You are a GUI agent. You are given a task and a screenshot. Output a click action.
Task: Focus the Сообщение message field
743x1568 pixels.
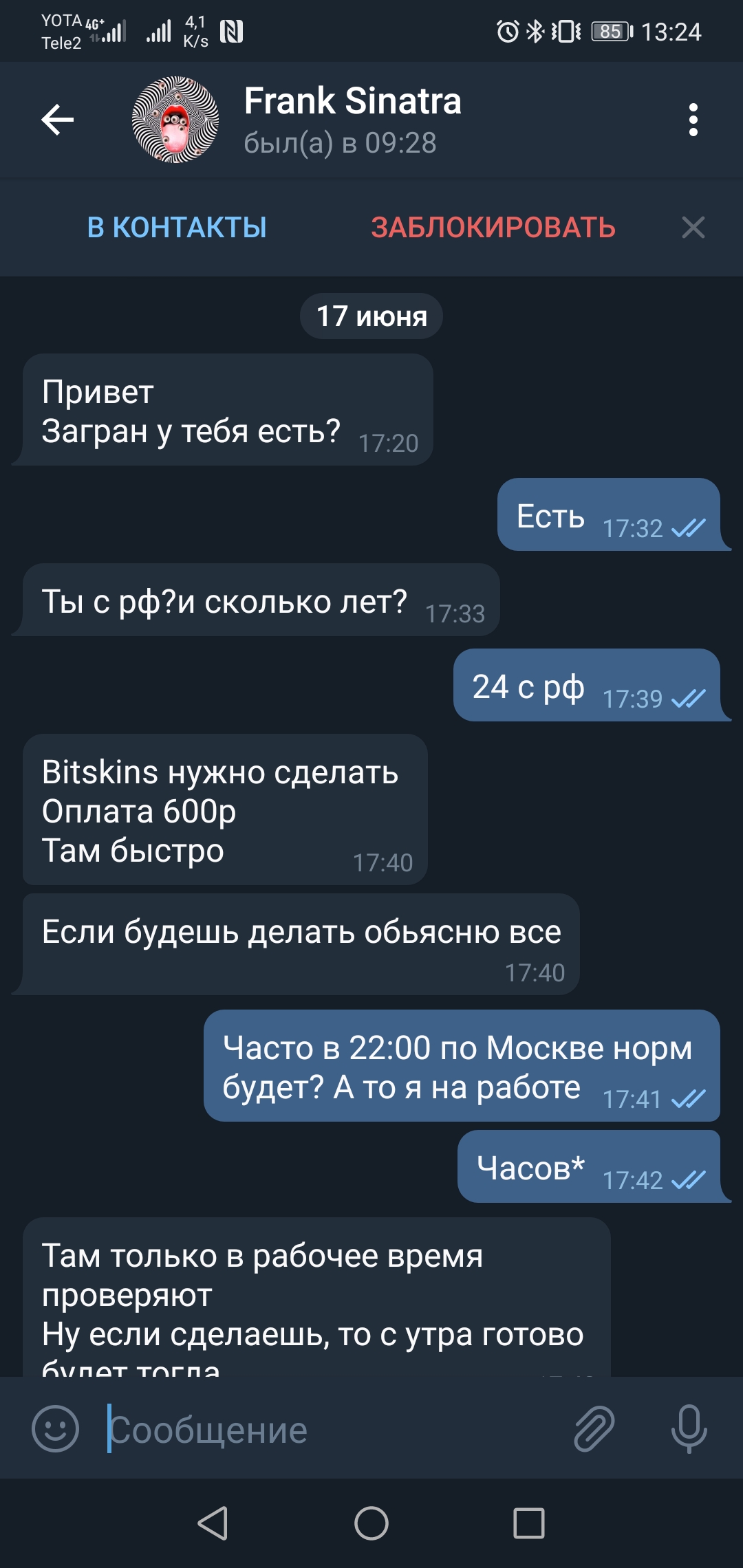[330, 1430]
